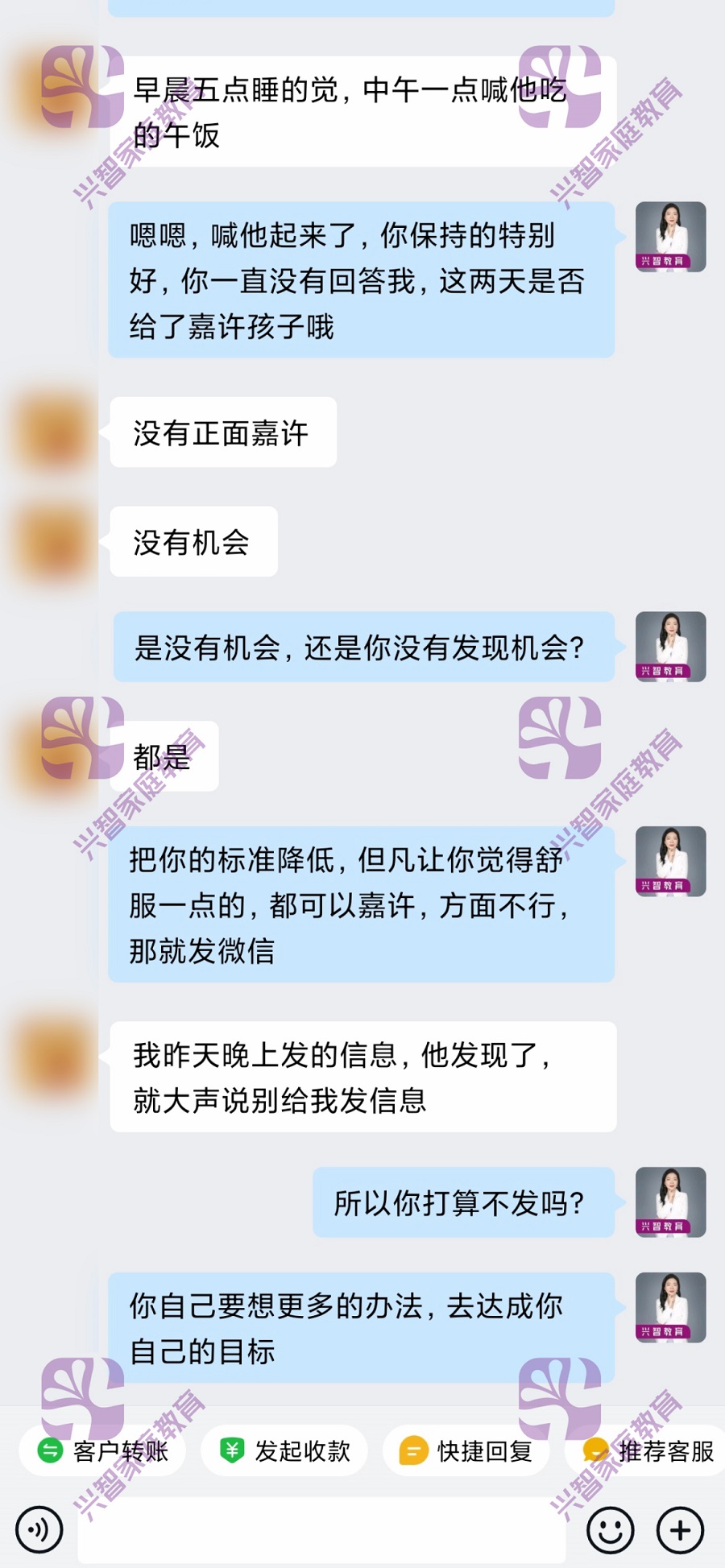Screen dimensions: 725x1568
Task: Tap the blurred avatar beside 没有机会
Action: 58,541
